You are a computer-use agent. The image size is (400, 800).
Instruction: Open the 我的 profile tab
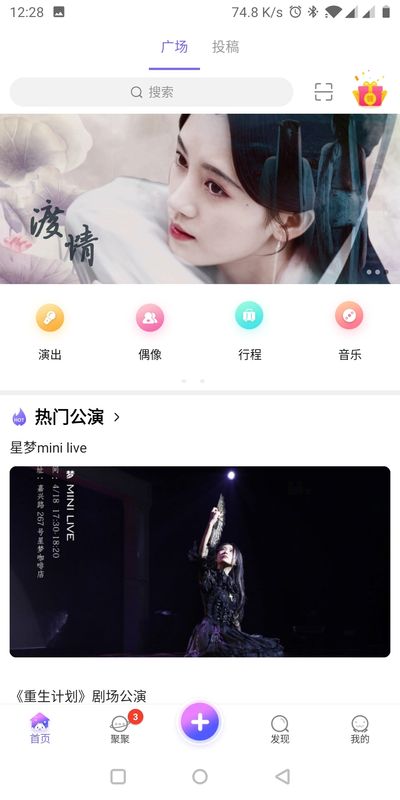point(360,730)
